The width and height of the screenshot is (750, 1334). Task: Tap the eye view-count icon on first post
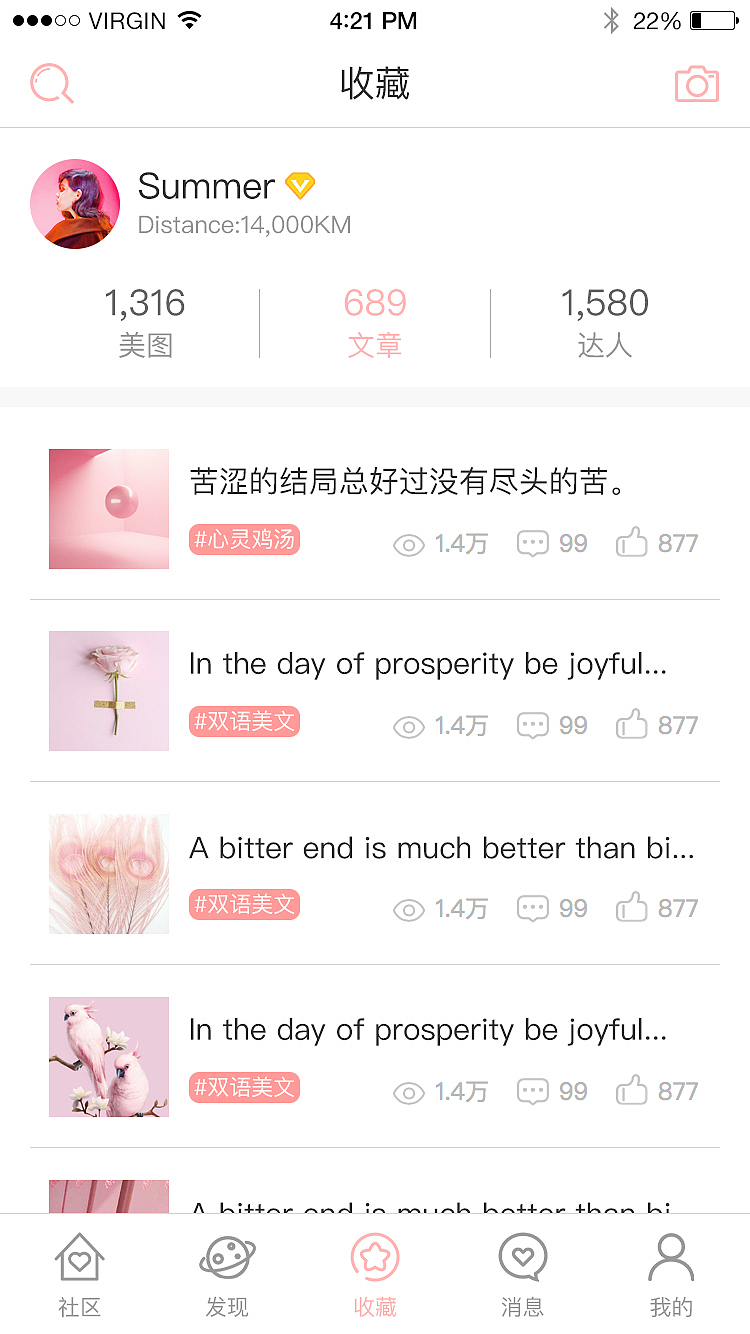click(x=408, y=544)
